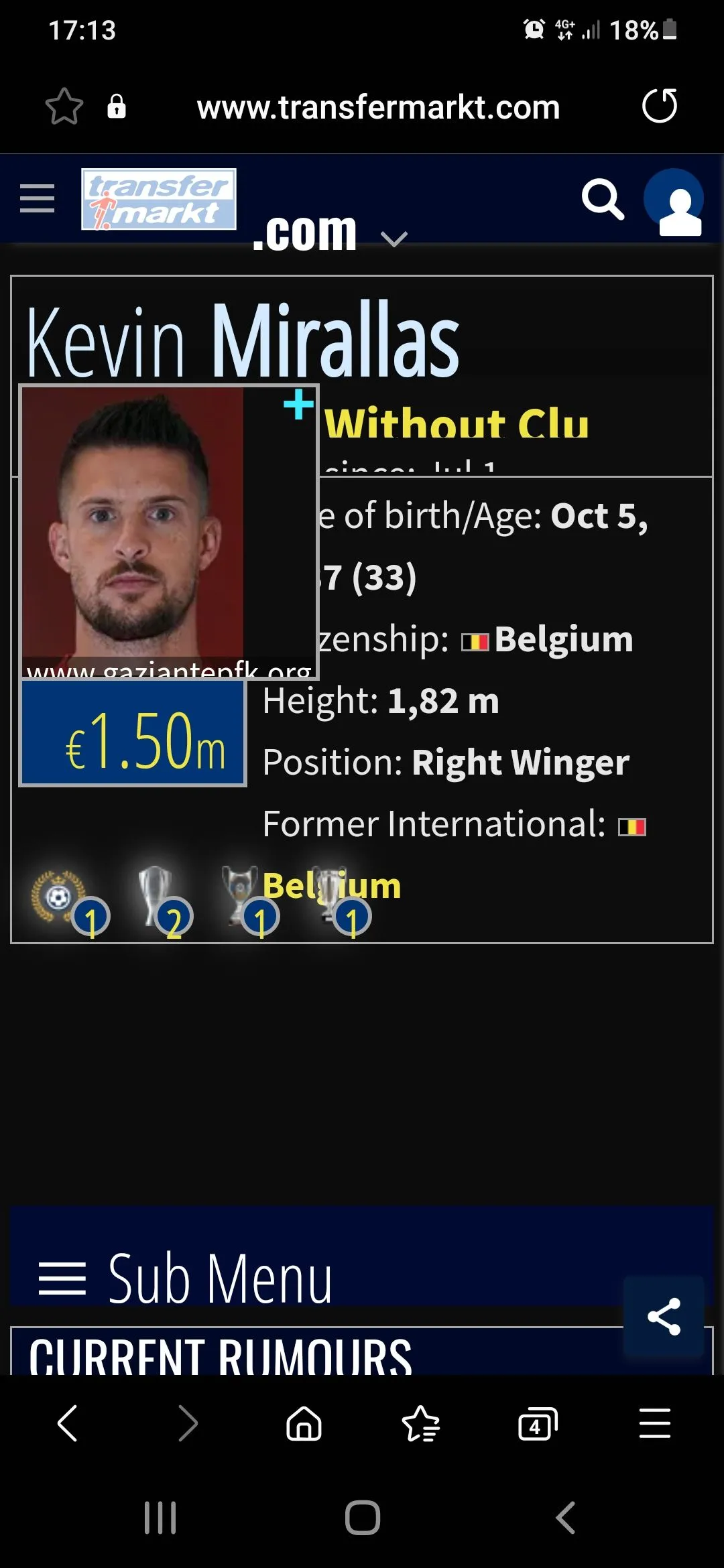This screenshot has height=1568, width=724.
Task: Go to the phone home screen
Action: tap(363, 1518)
